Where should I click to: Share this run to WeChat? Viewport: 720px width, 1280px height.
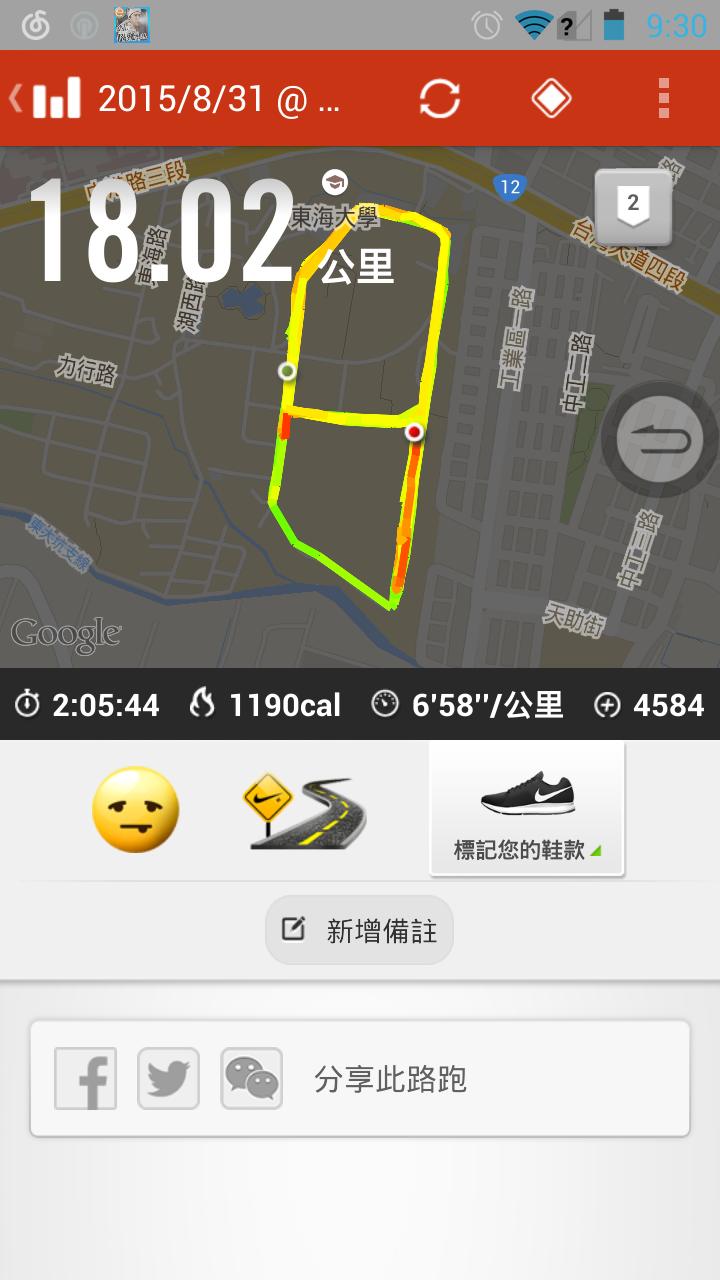251,1078
